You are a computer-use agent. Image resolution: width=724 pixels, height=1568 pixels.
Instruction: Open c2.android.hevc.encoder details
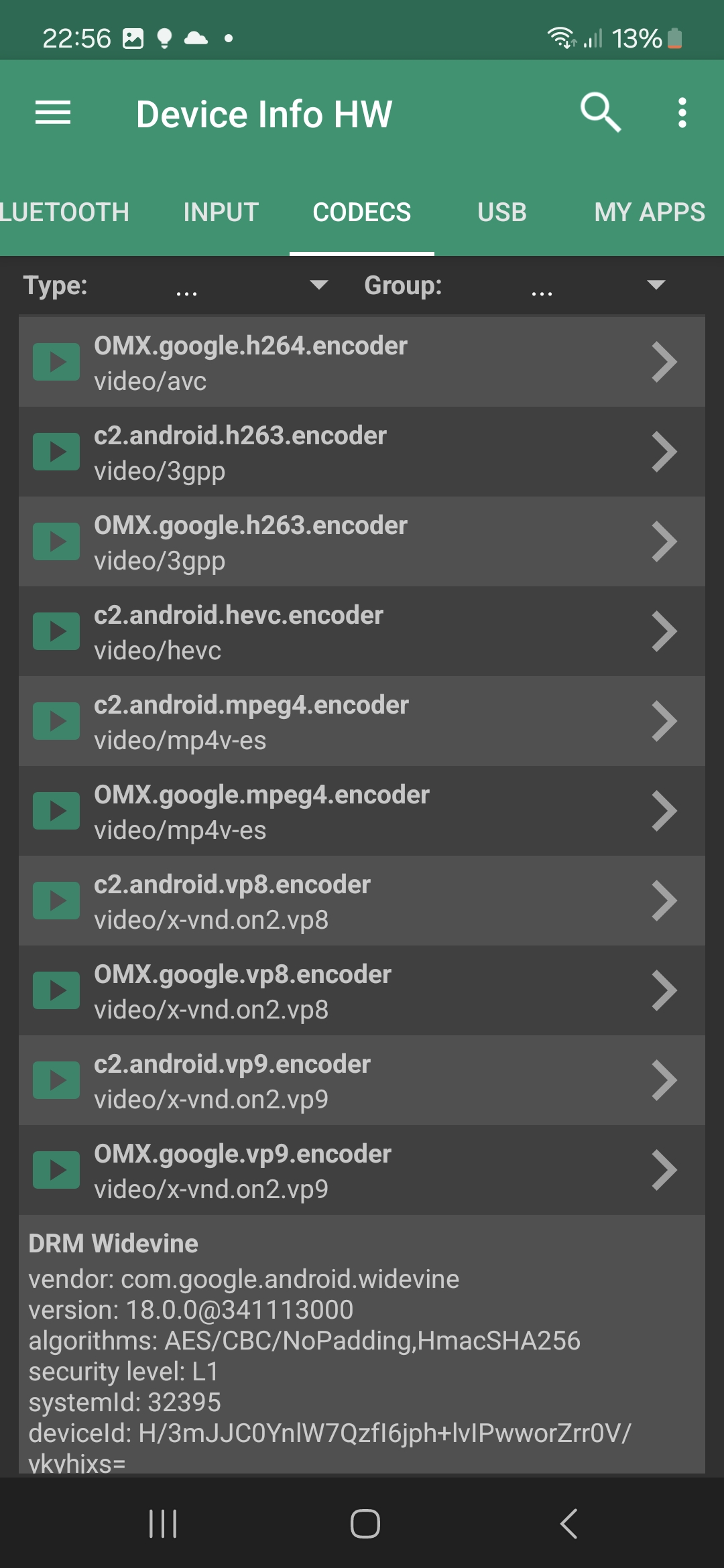tap(362, 632)
